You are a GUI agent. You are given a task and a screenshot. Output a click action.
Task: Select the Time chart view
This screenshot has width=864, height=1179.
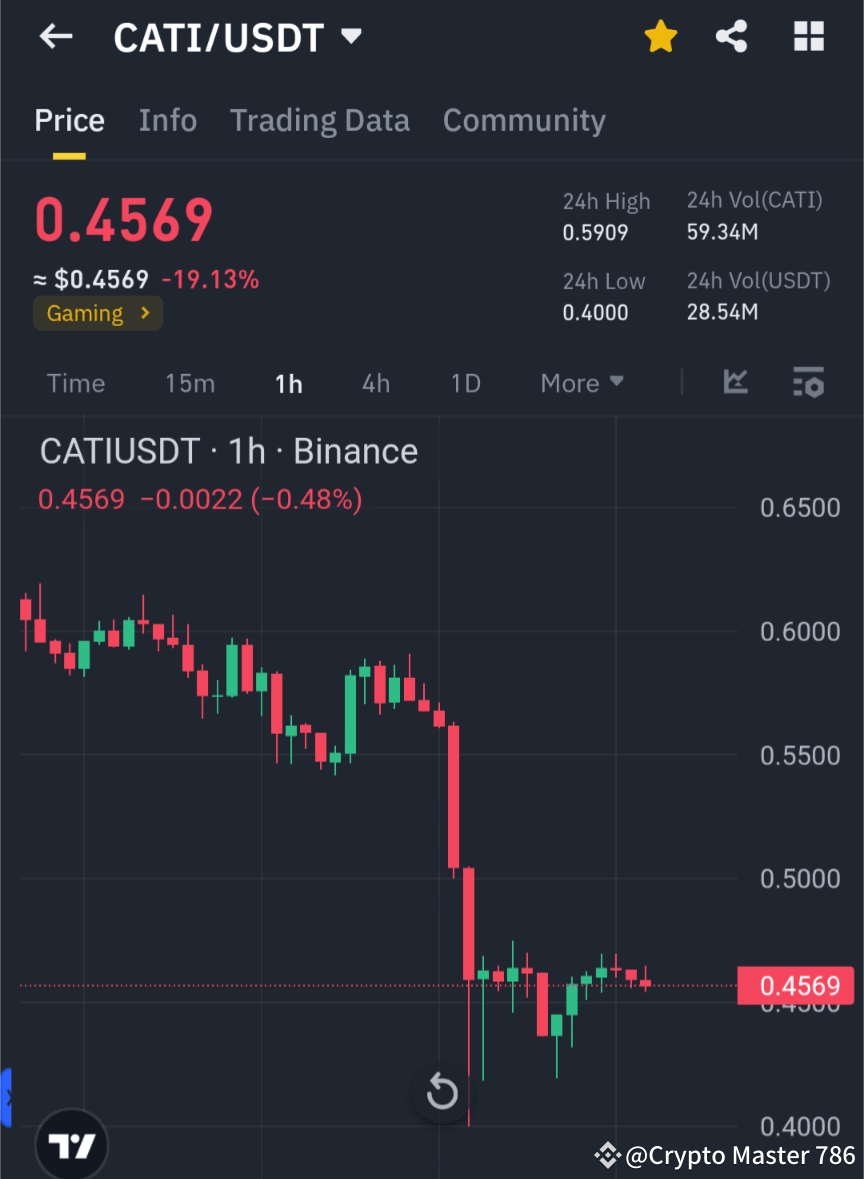click(x=75, y=383)
